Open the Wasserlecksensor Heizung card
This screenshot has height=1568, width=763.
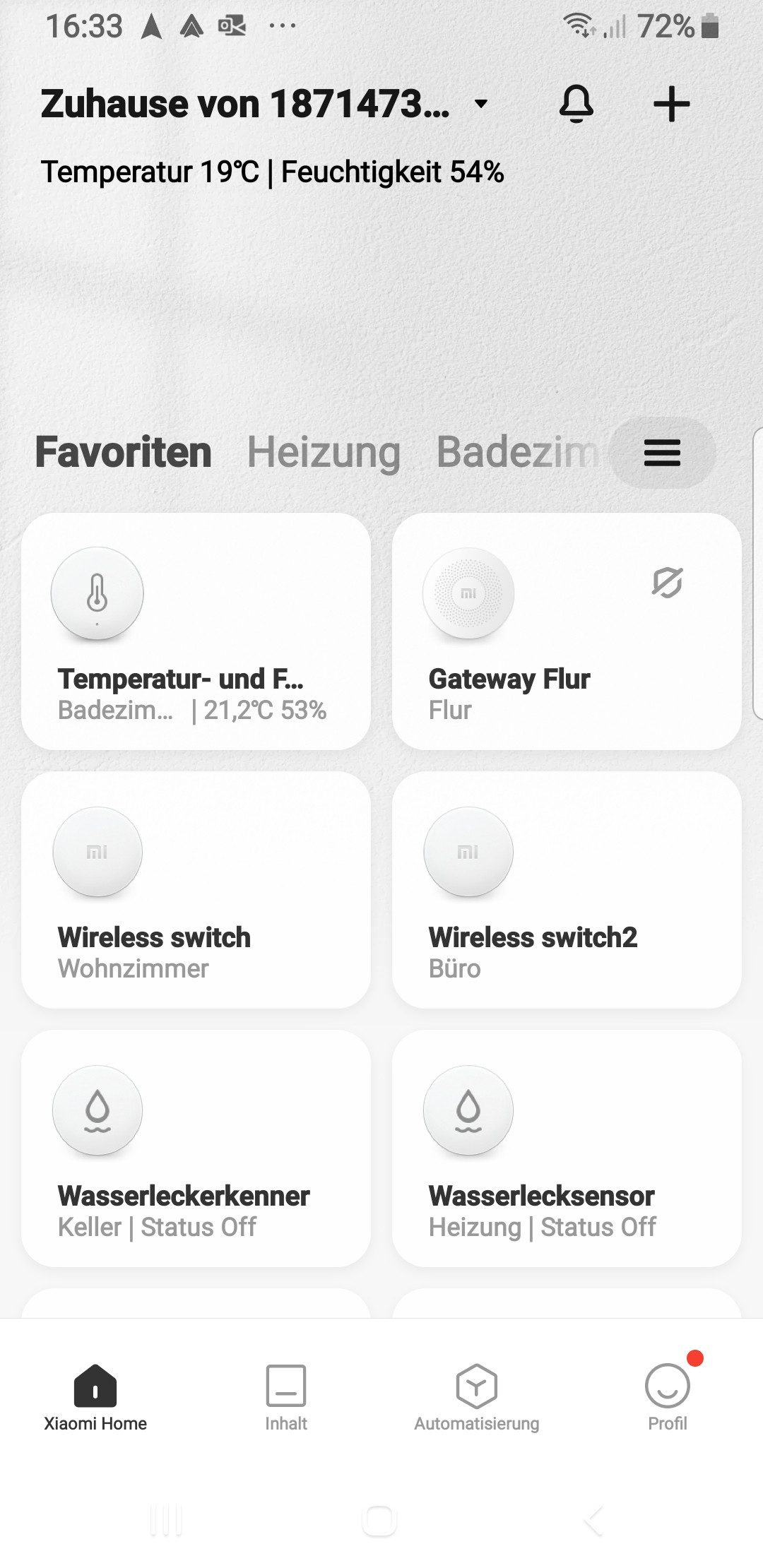pyautogui.click(x=567, y=1148)
